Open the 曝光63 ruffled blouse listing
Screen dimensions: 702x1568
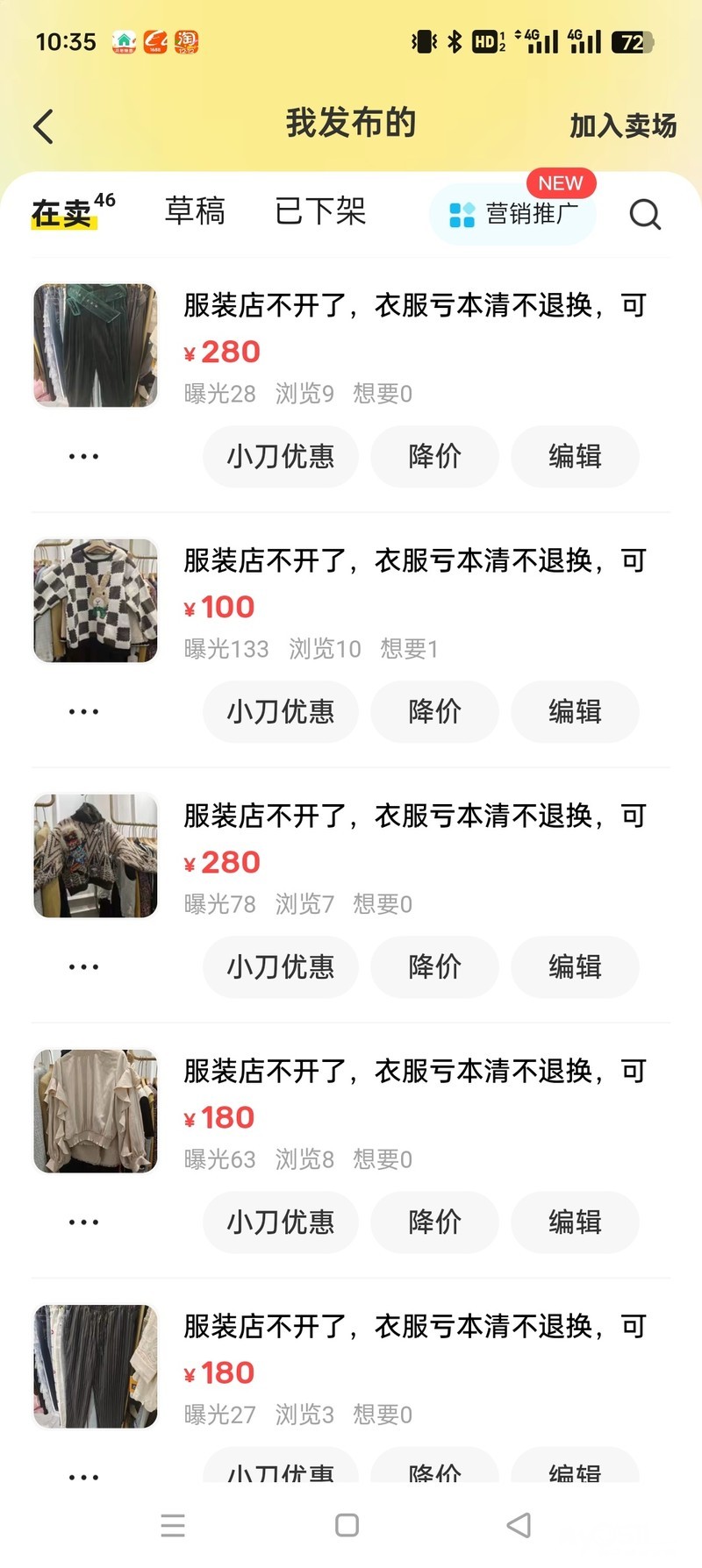[414, 1072]
